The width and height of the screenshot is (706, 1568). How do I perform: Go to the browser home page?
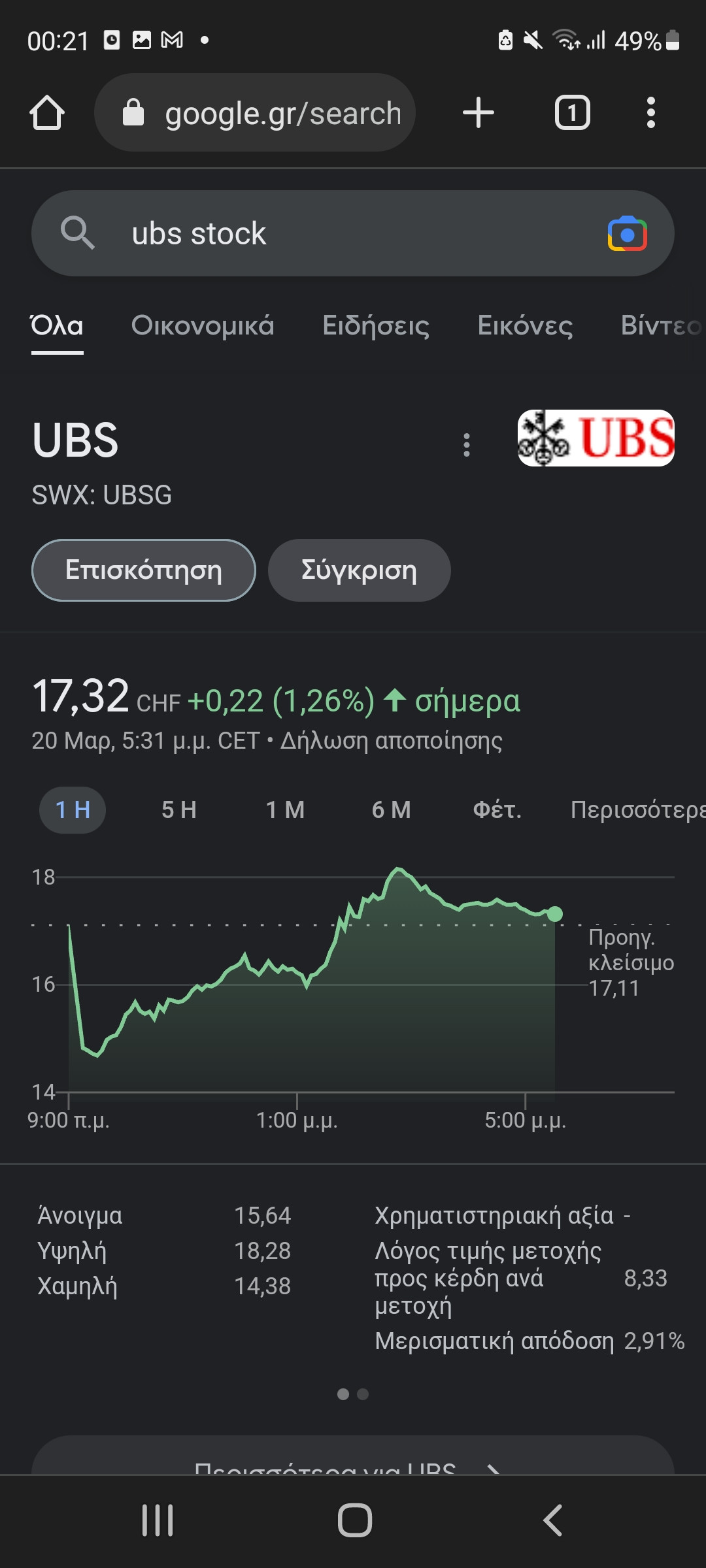(47, 113)
